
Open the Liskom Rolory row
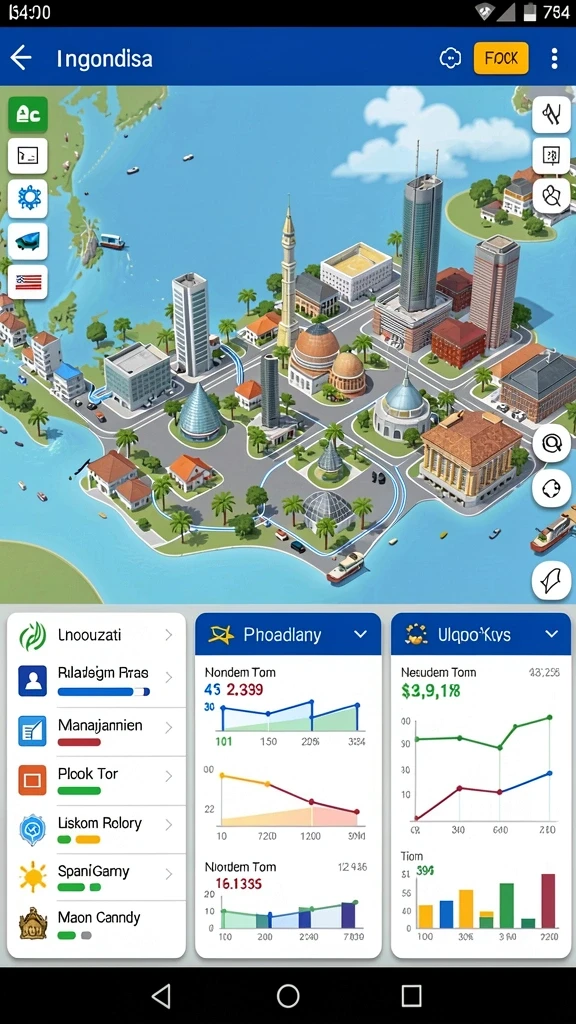click(97, 829)
